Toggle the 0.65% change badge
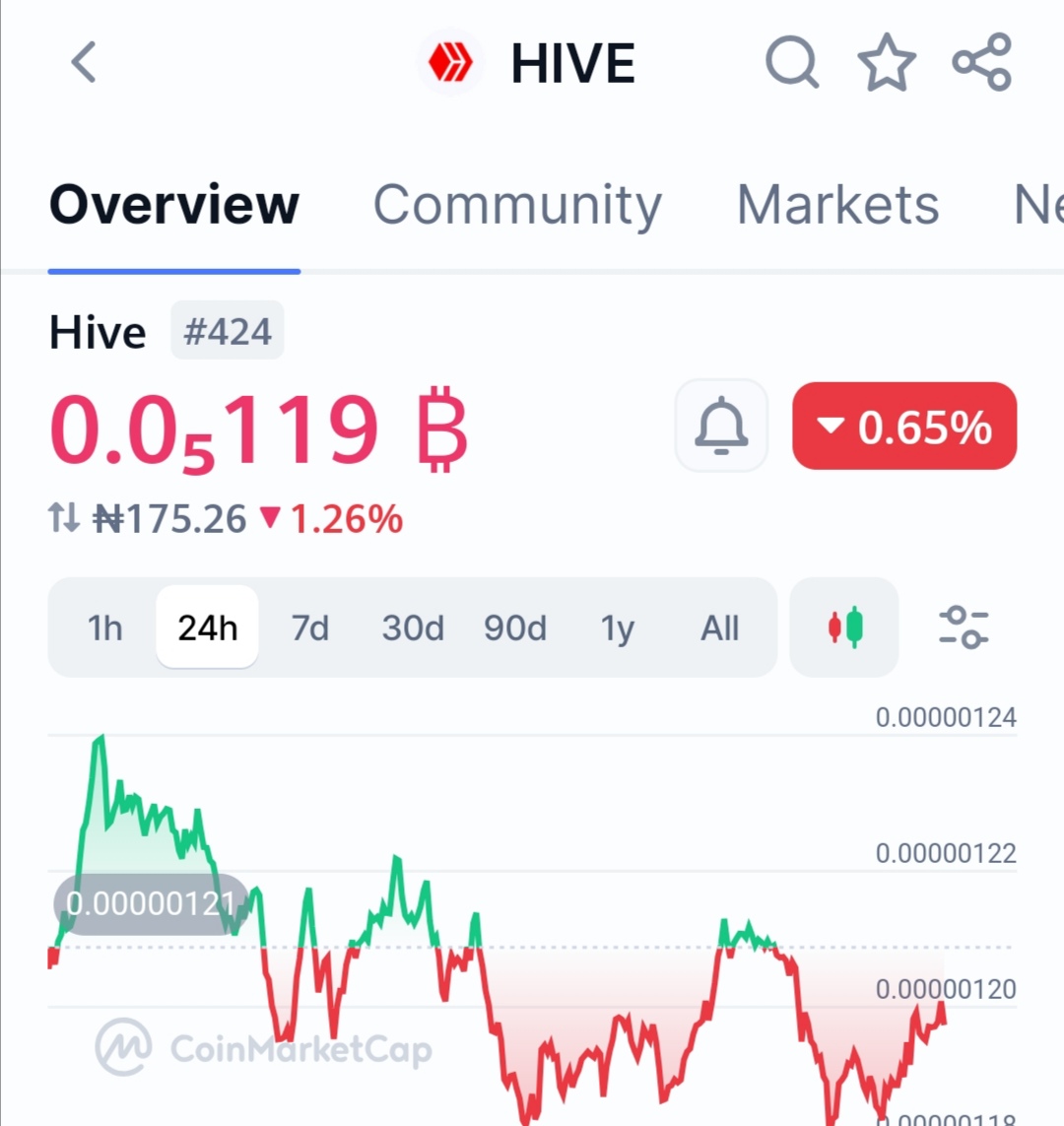 [904, 426]
